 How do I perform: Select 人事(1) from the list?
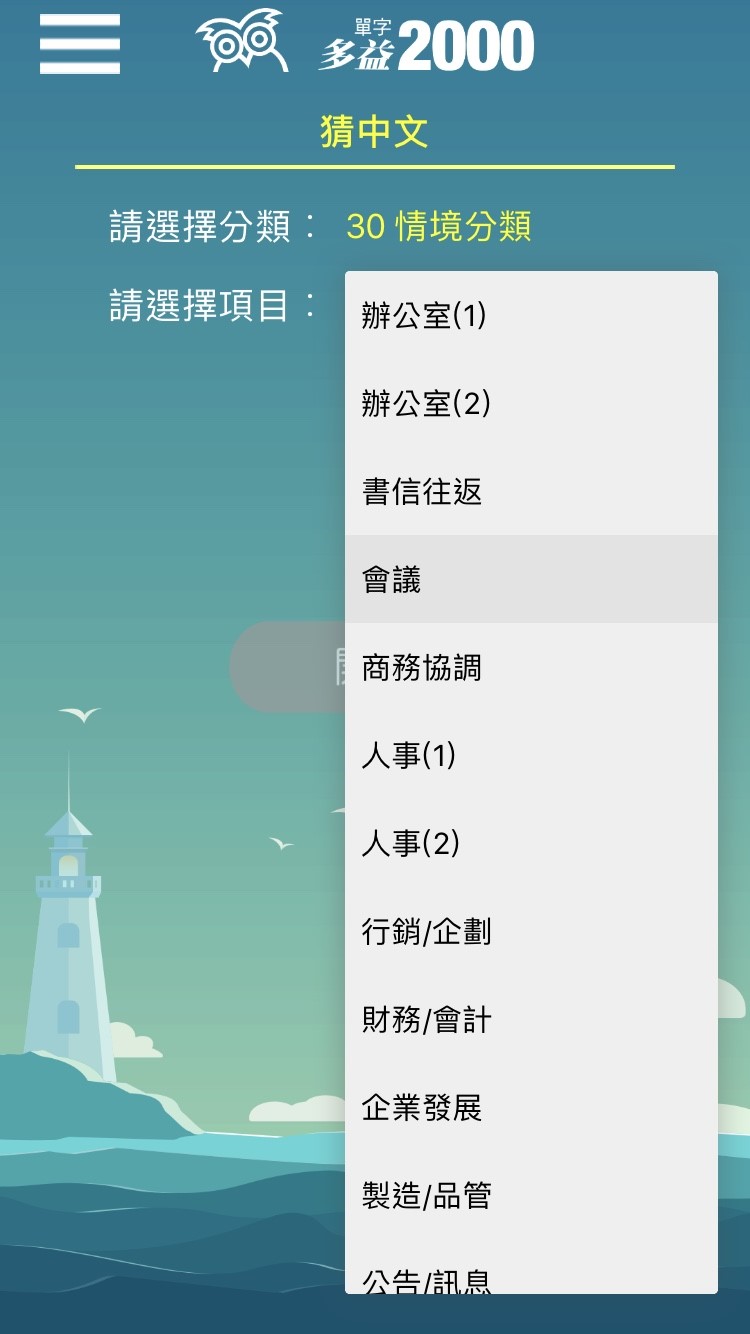[x=531, y=756]
